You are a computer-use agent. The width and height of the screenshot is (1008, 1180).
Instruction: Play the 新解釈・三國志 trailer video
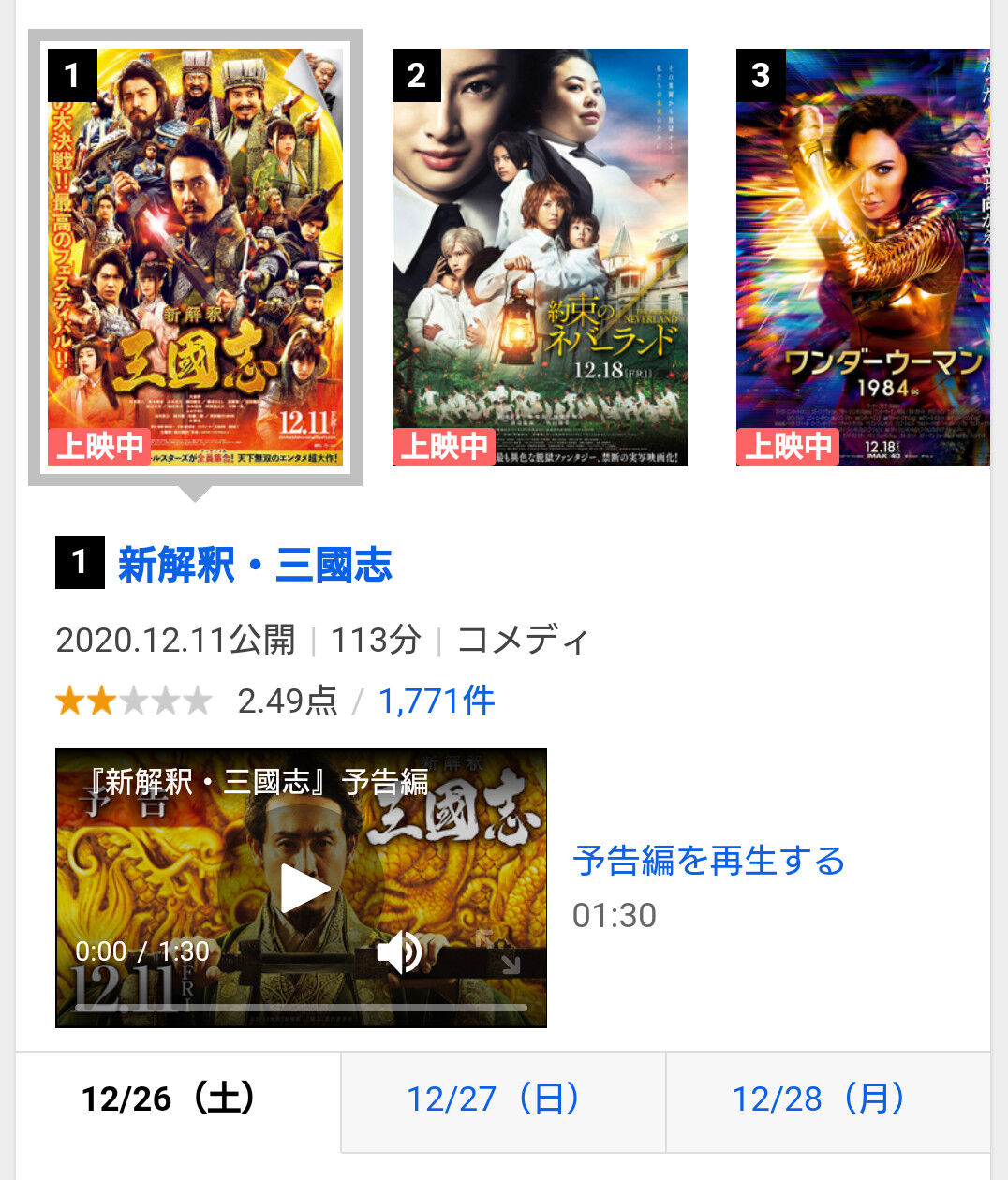[x=304, y=888]
